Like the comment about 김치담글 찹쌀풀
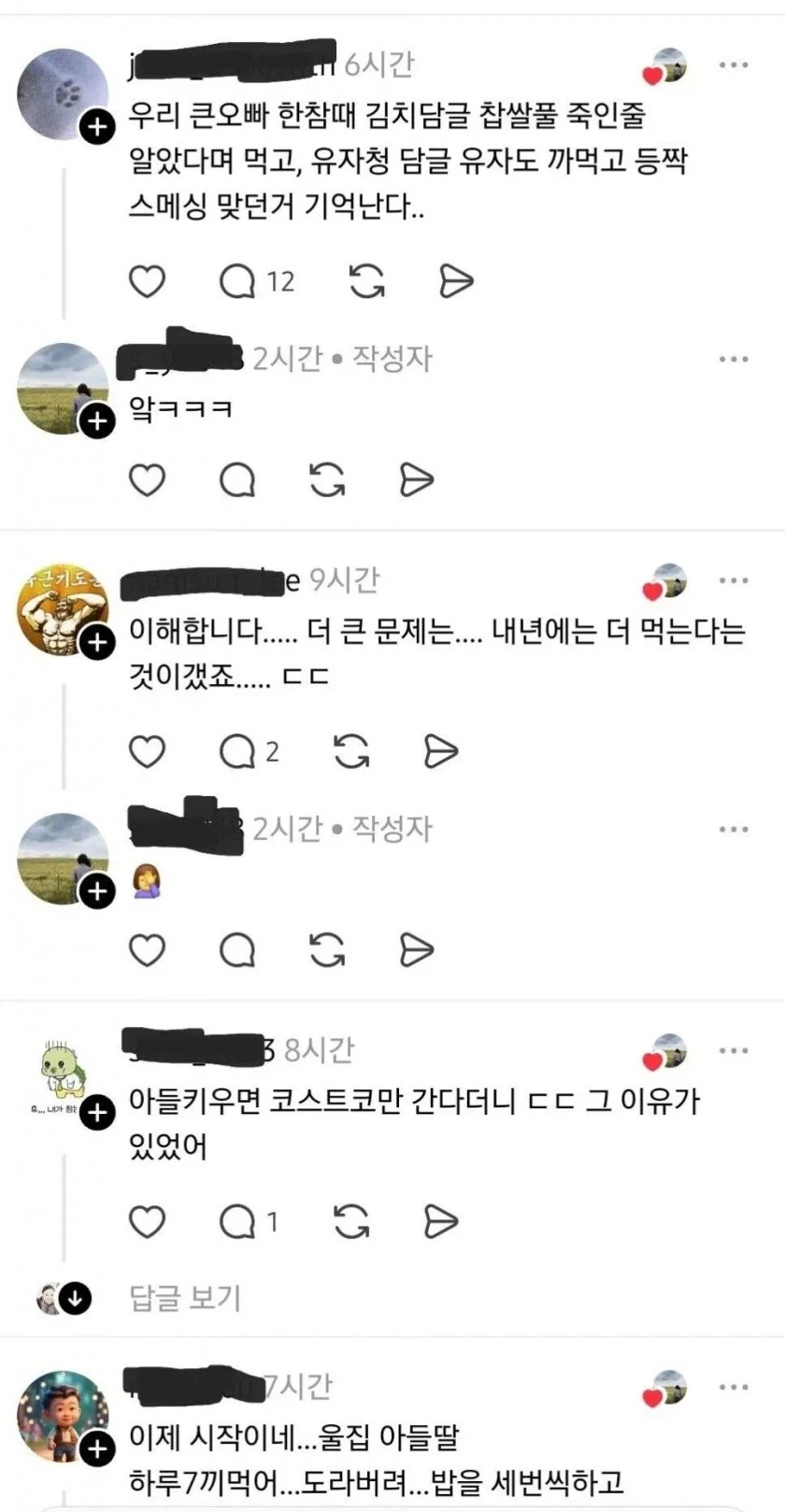 click(x=147, y=279)
